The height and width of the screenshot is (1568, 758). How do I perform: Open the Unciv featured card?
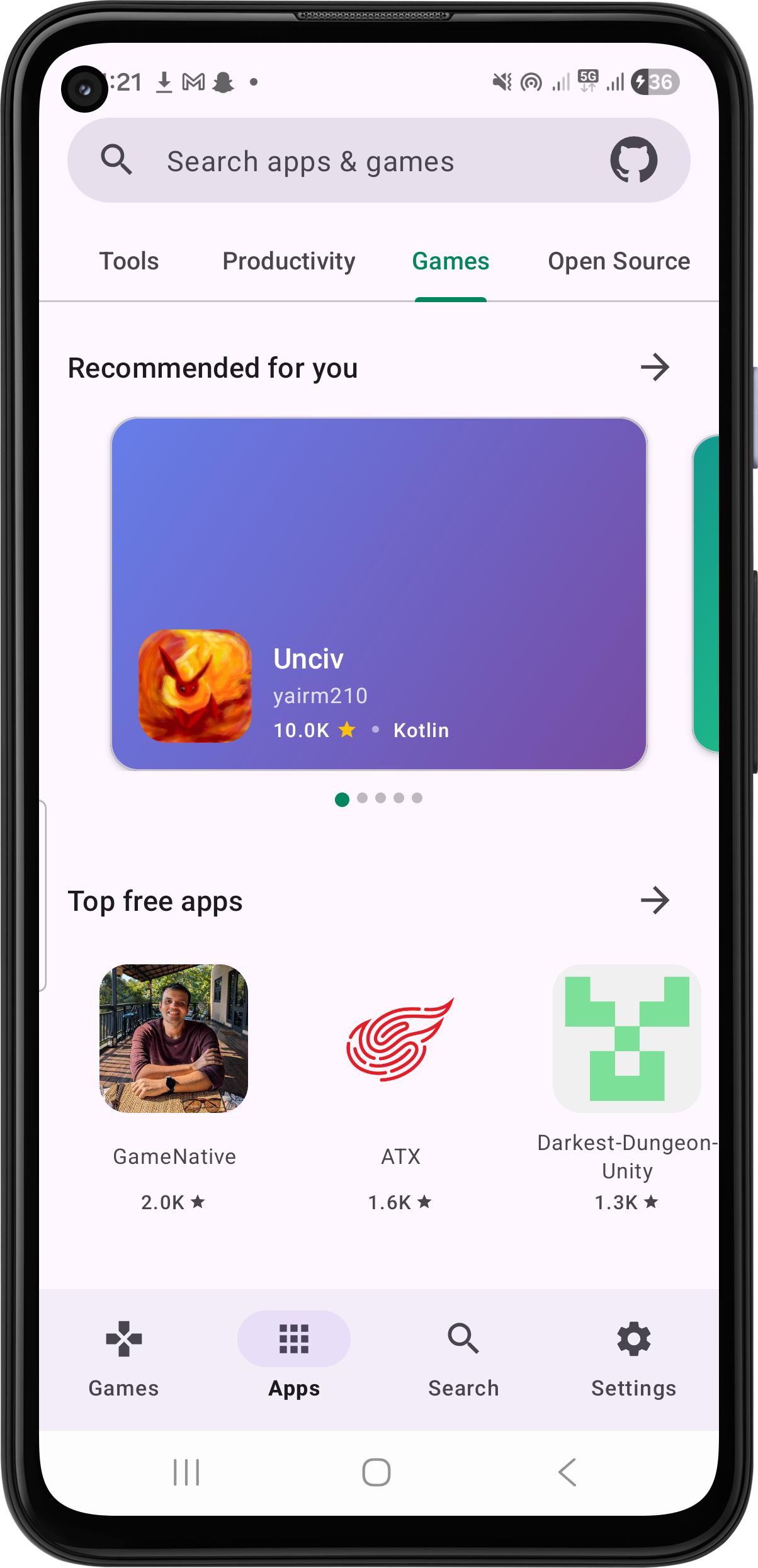point(378,594)
